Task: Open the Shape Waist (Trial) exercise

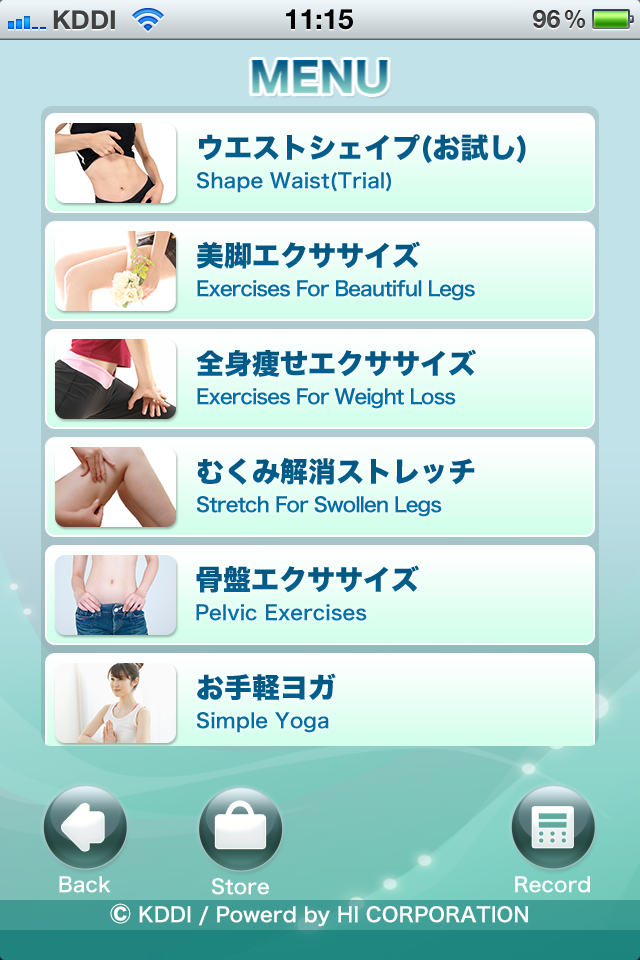Action: click(x=320, y=163)
